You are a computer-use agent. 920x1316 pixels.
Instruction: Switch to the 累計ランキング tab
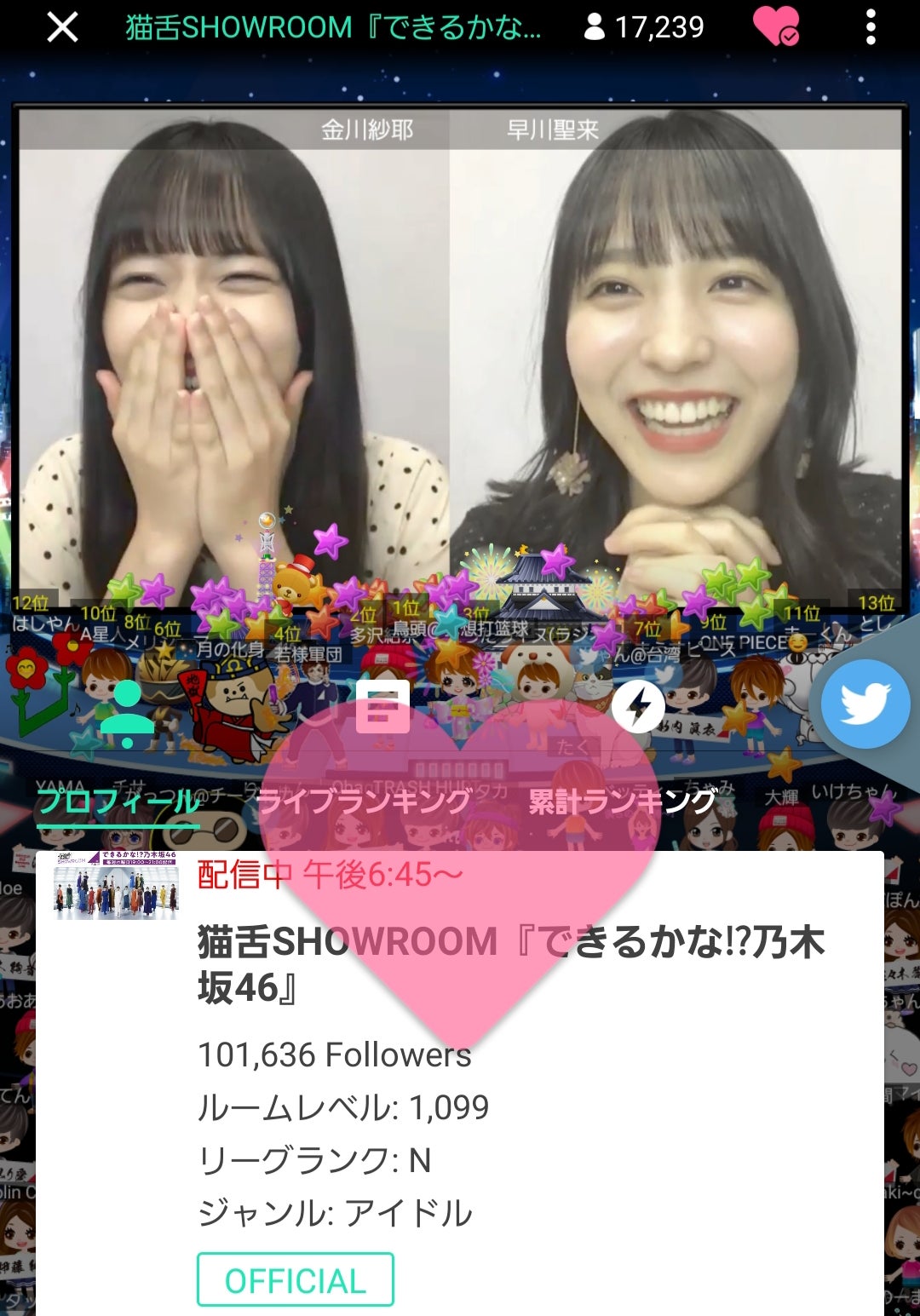[623, 802]
